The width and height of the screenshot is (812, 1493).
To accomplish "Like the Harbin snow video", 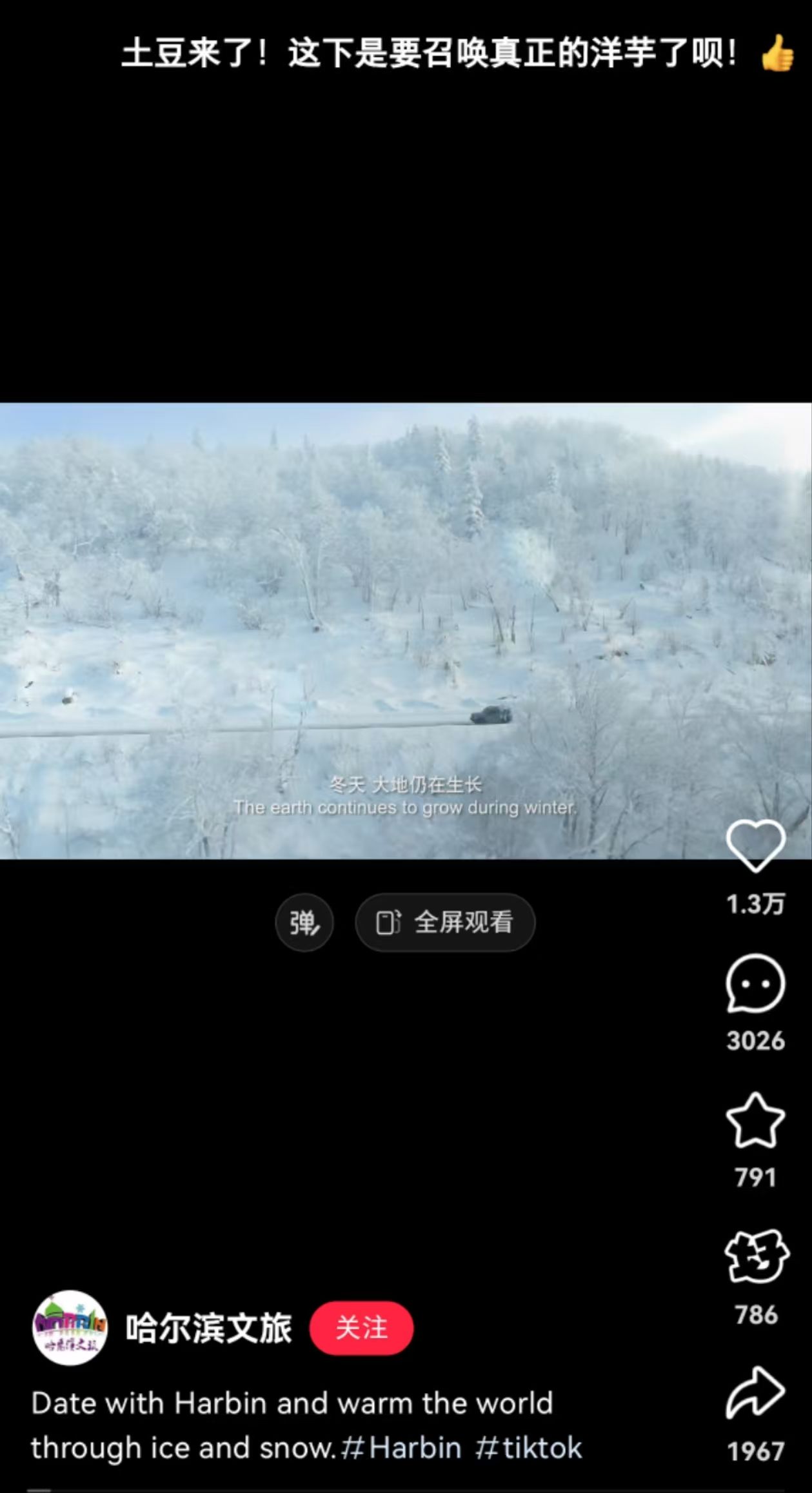I will tap(755, 845).
